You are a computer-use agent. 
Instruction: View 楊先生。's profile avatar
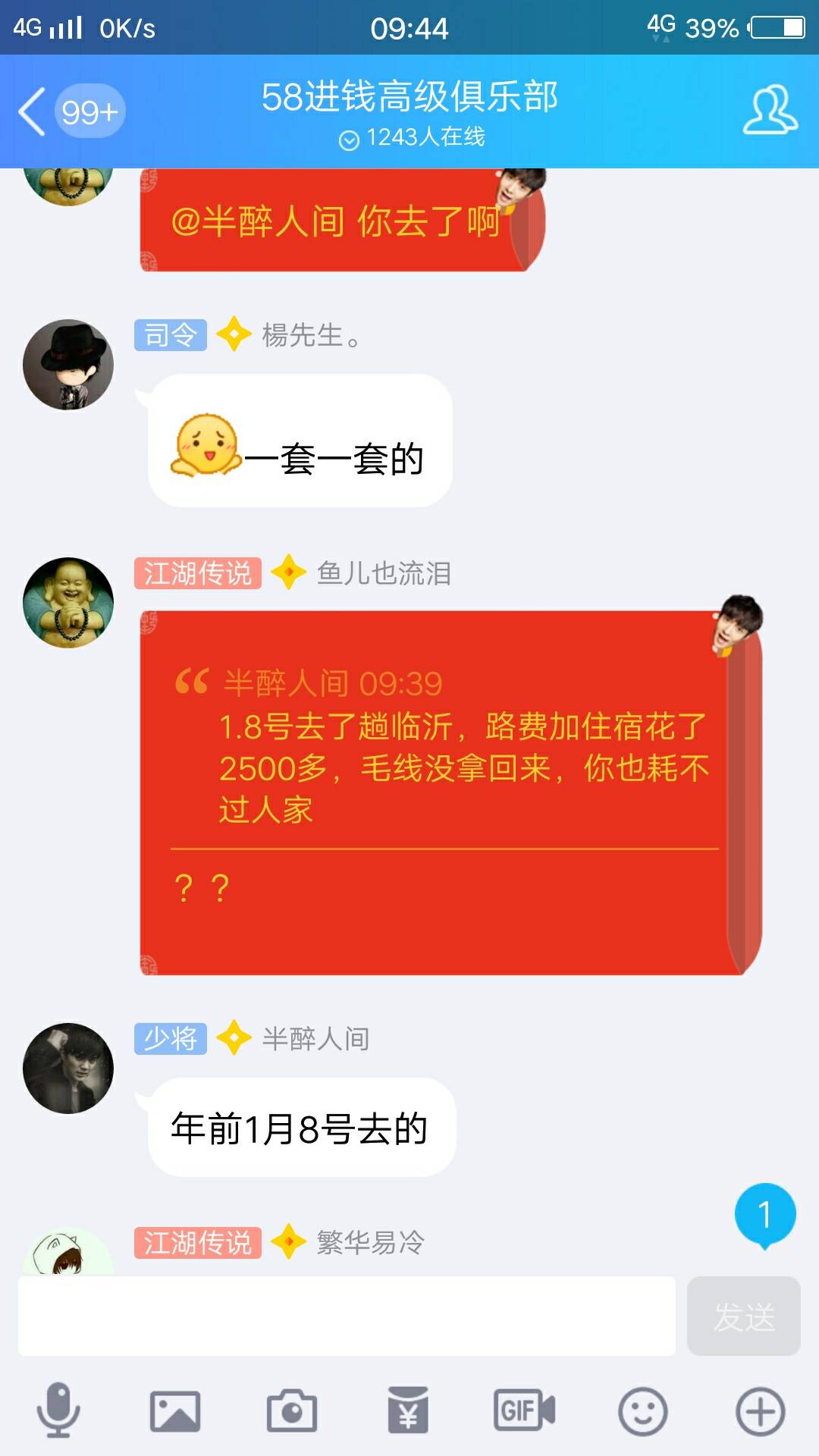(x=68, y=365)
